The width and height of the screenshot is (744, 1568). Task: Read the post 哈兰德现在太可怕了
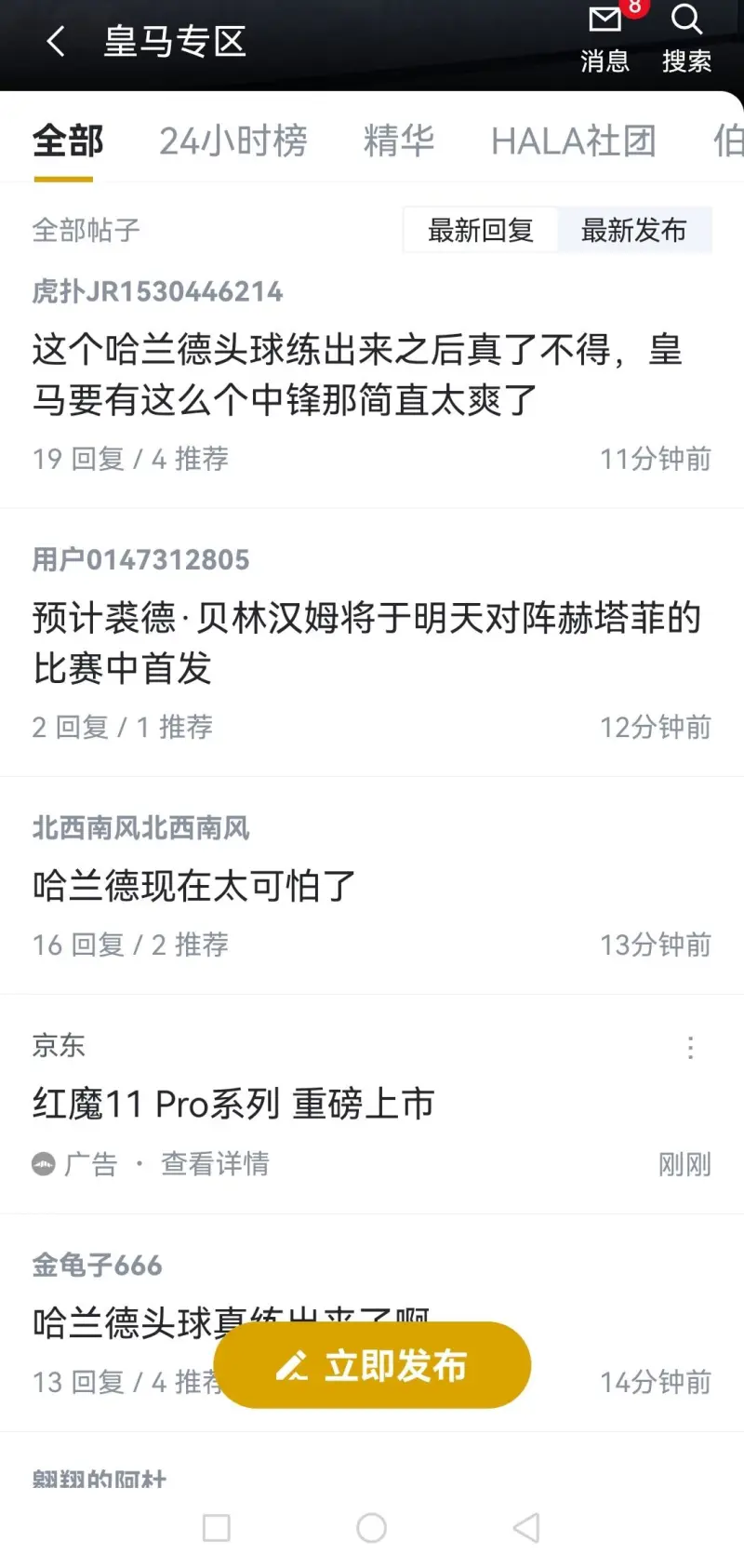pyautogui.click(x=195, y=886)
